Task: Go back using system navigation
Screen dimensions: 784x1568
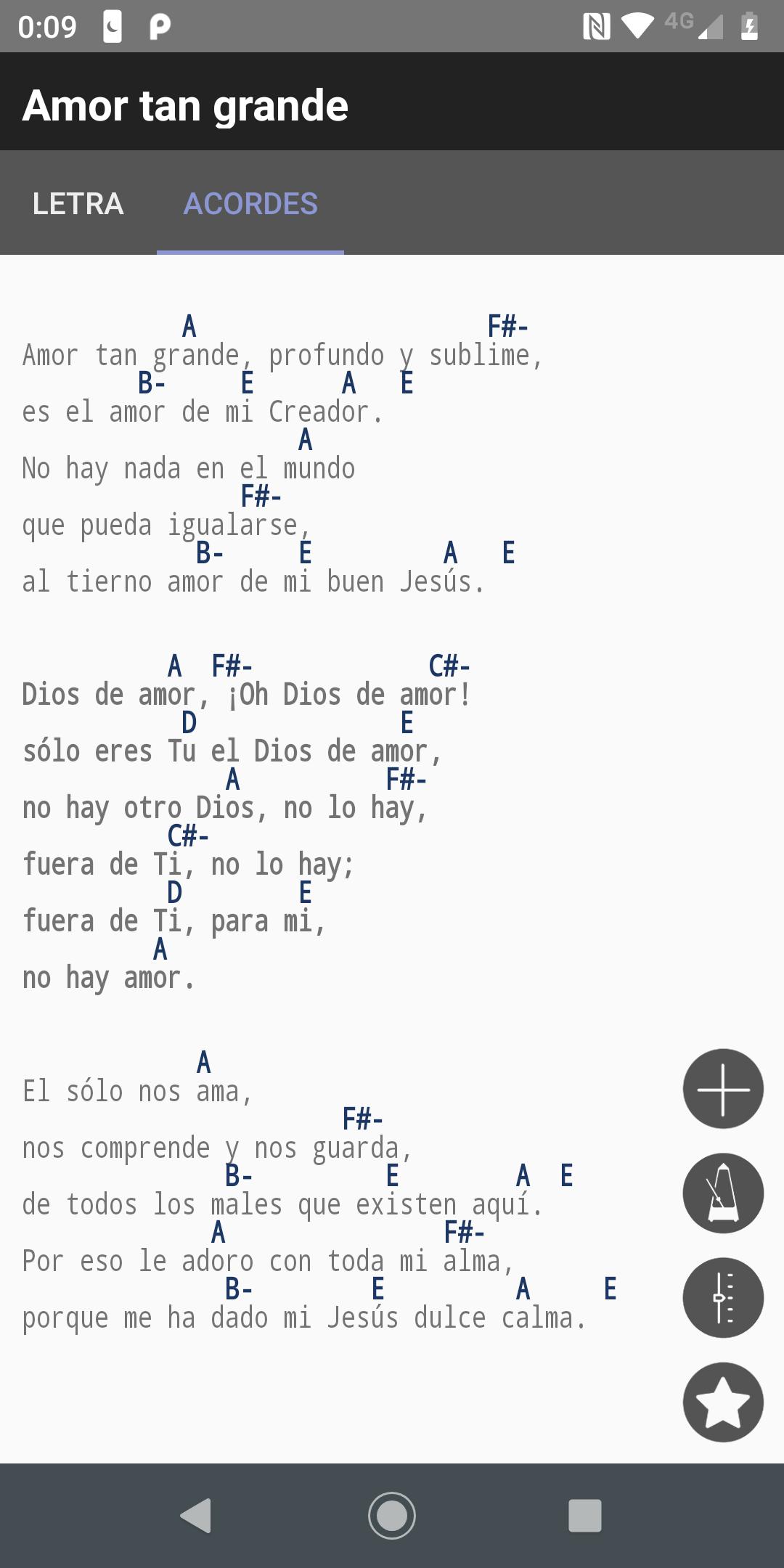Action: [x=196, y=1516]
